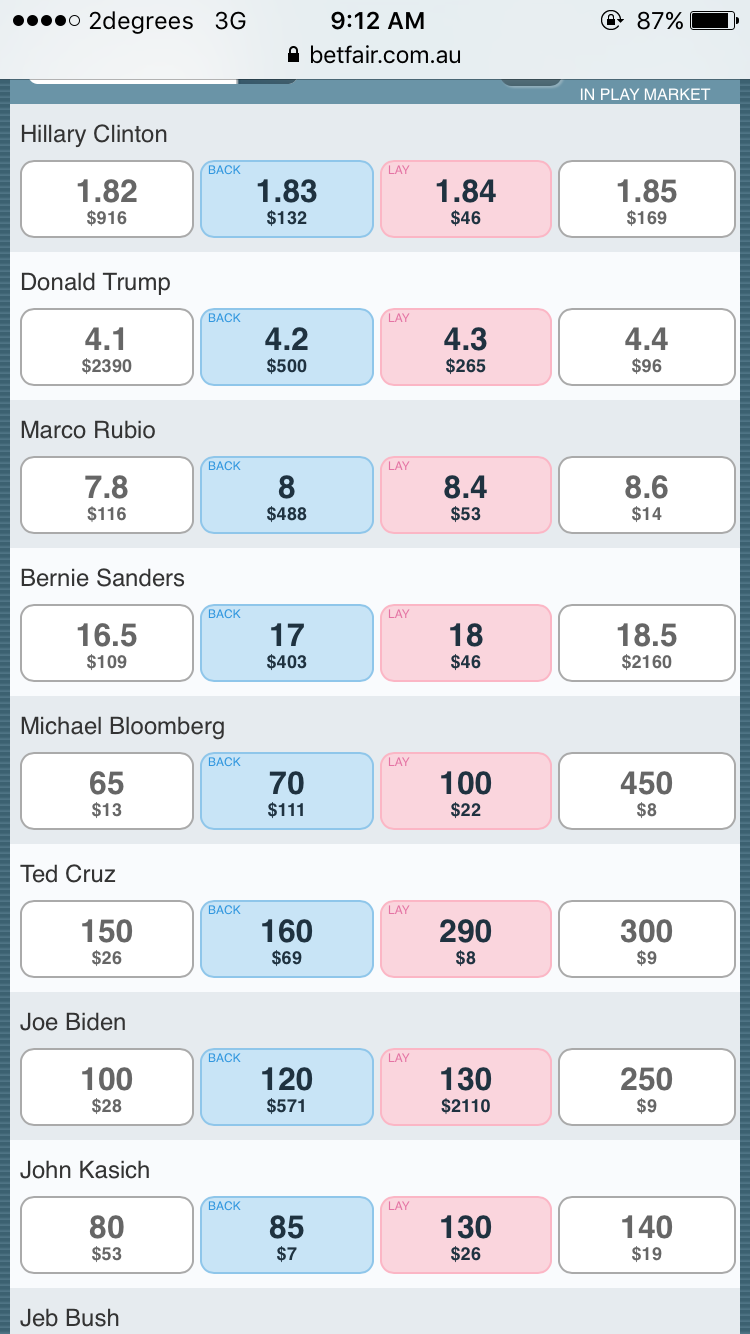Lay Ted Cruz at 290
Viewport: 750px width, 1334px height.
pos(466,939)
